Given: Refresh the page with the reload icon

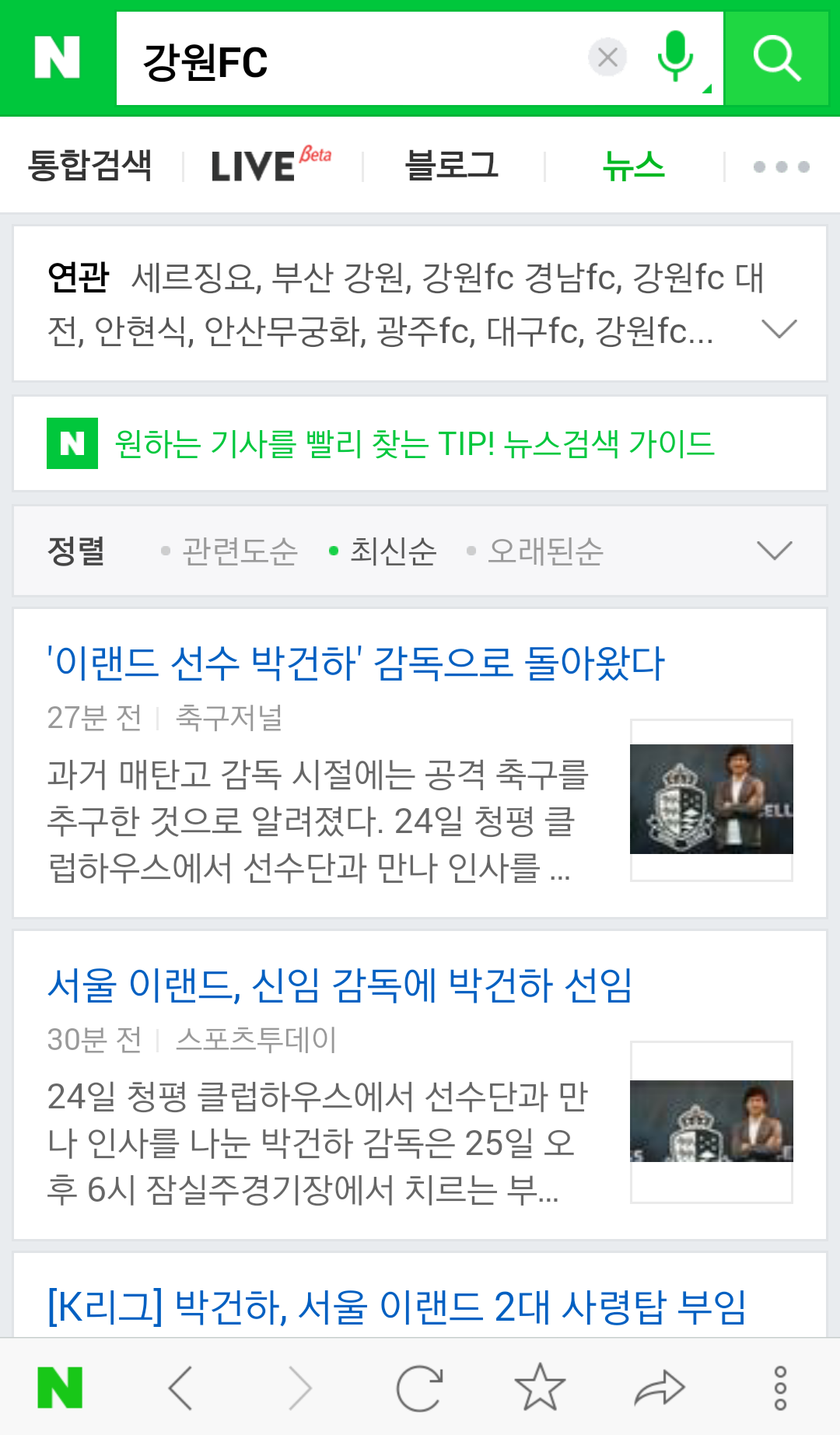Looking at the screenshot, I should click(x=420, y=1388).
